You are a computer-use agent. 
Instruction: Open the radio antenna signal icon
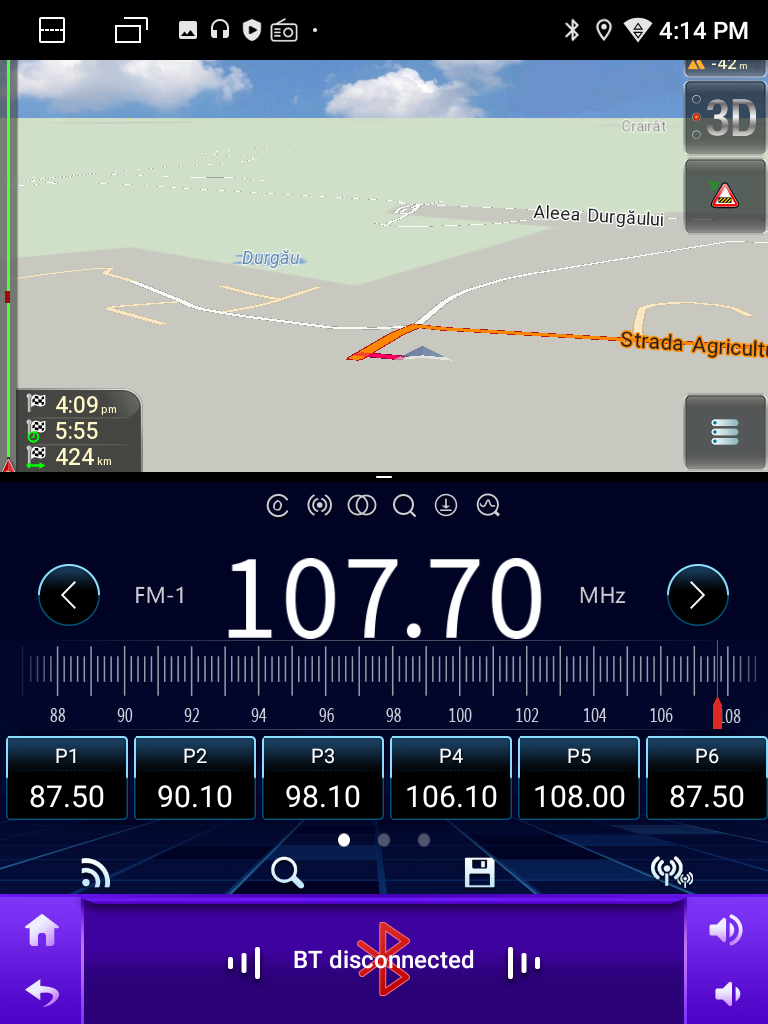(672, 873)
